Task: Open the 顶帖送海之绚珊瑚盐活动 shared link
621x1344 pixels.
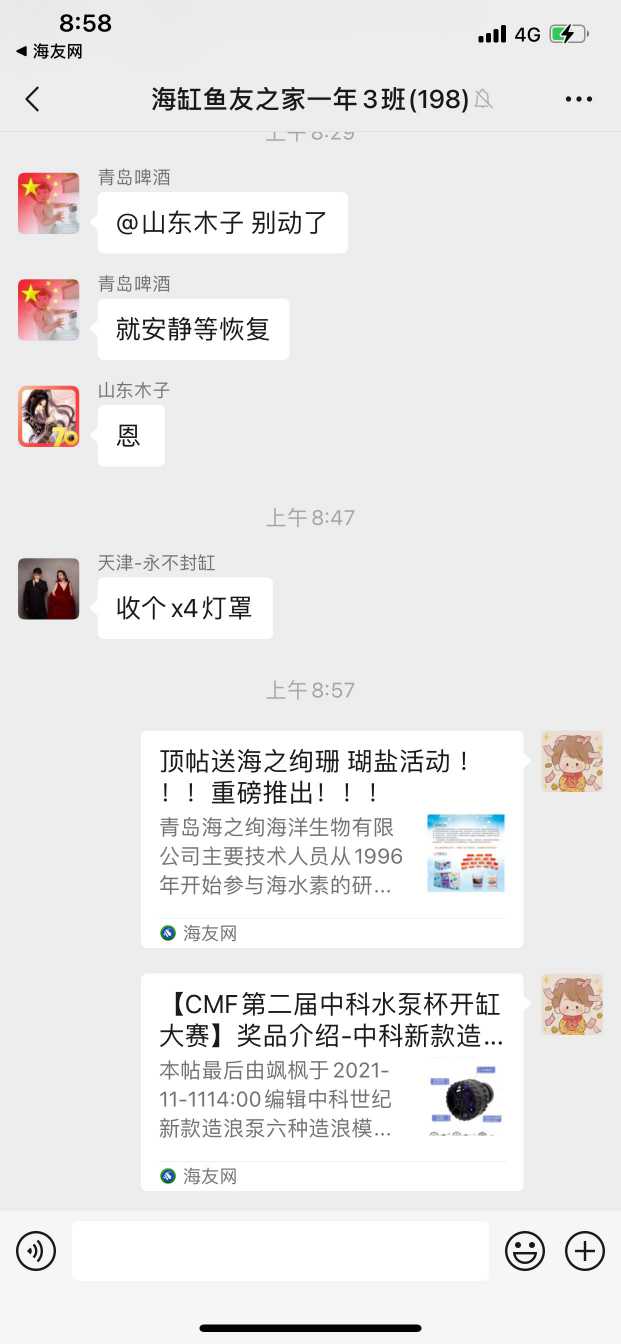Action: tap(331, 839)
